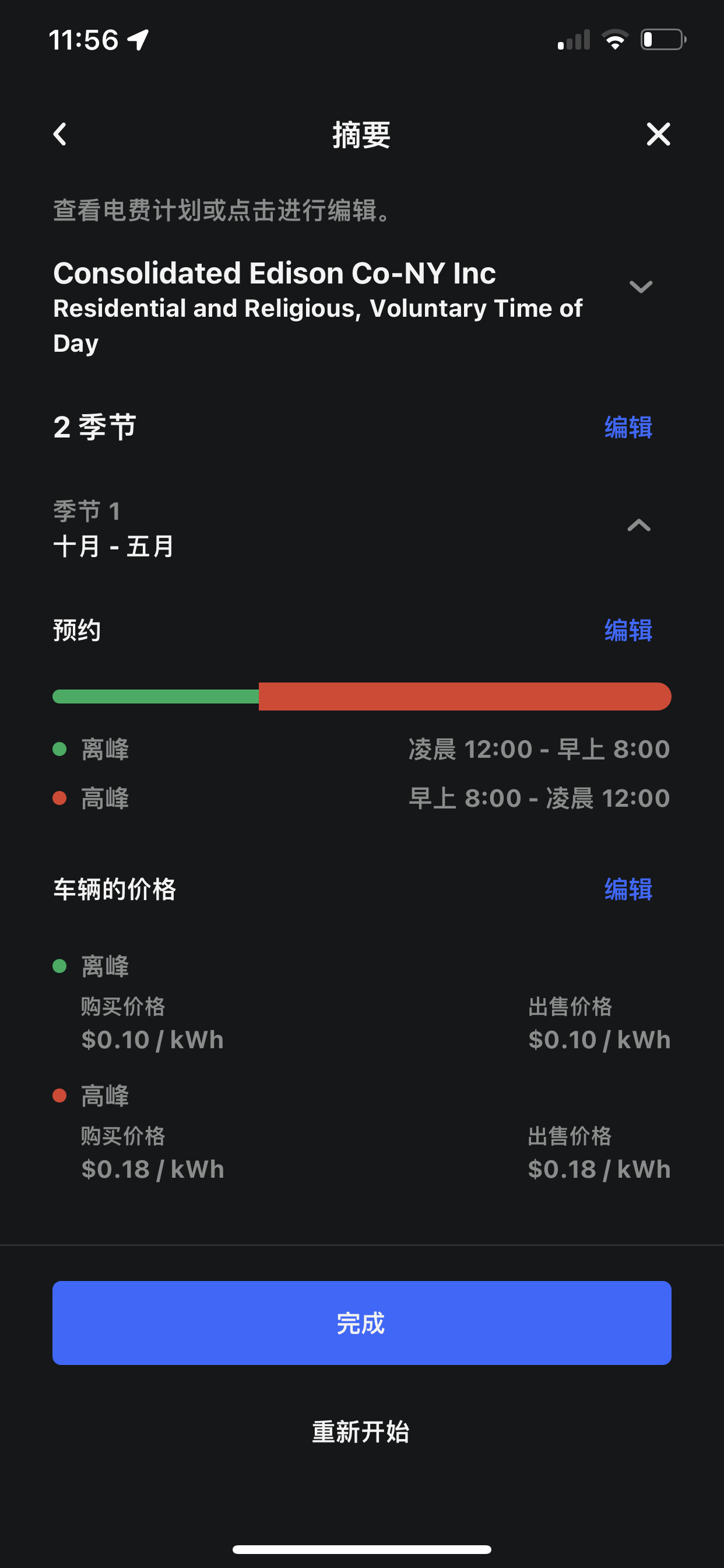Image resolution: width=724 pixels, height=1568 pixels.
Task: Click the red 高峰 dot indicator
Action: click(x=59, y=798)
